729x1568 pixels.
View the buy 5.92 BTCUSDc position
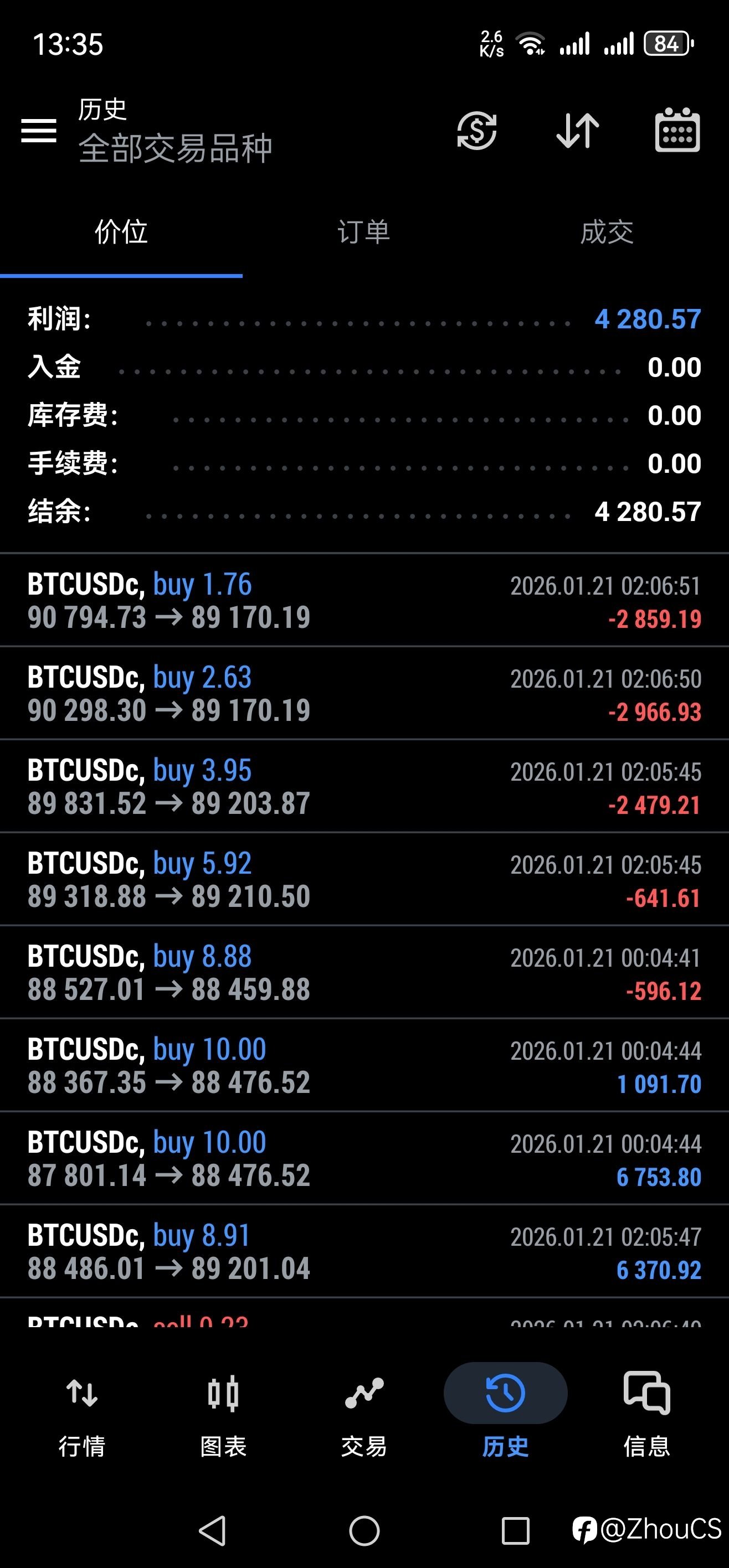[x=364, y=880]
